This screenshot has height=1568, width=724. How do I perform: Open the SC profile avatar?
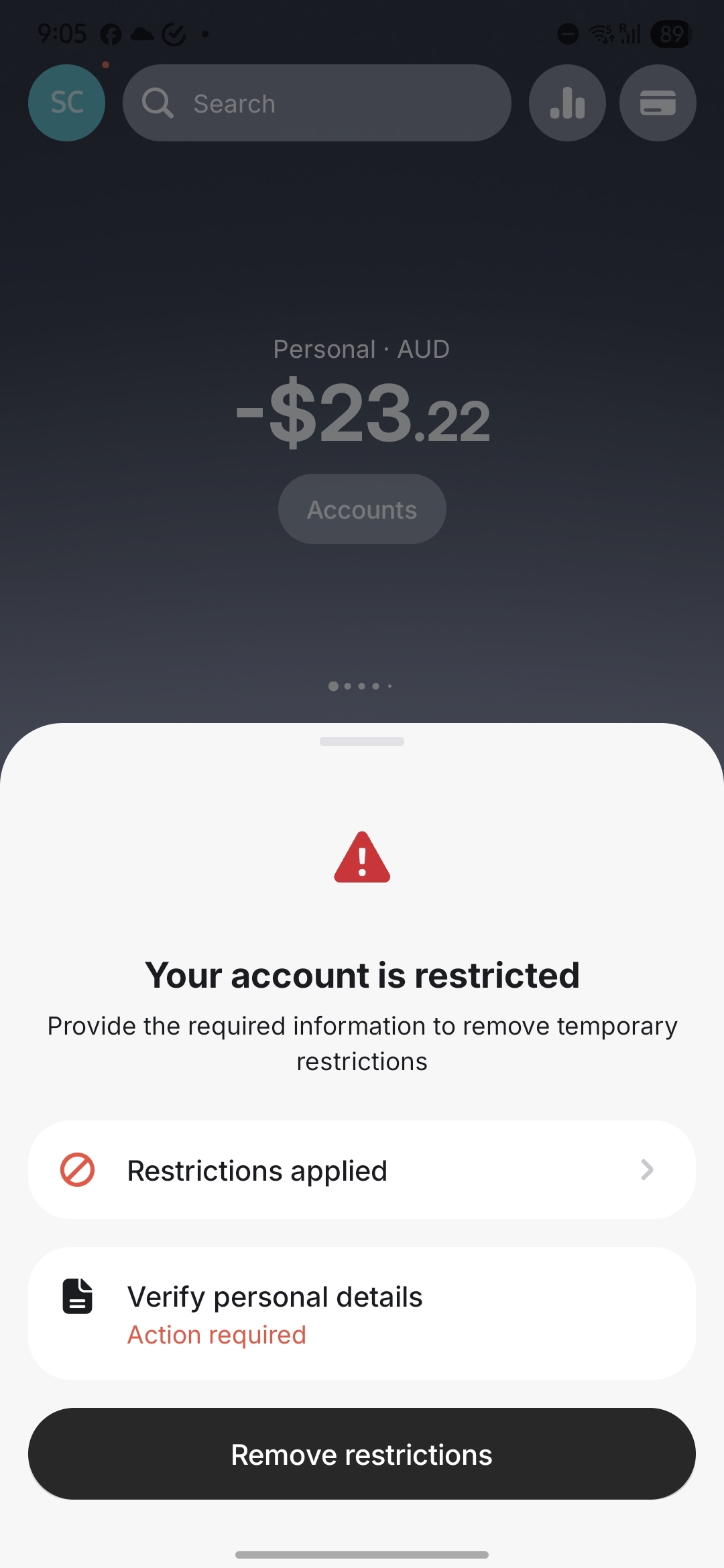coord(66,103)
